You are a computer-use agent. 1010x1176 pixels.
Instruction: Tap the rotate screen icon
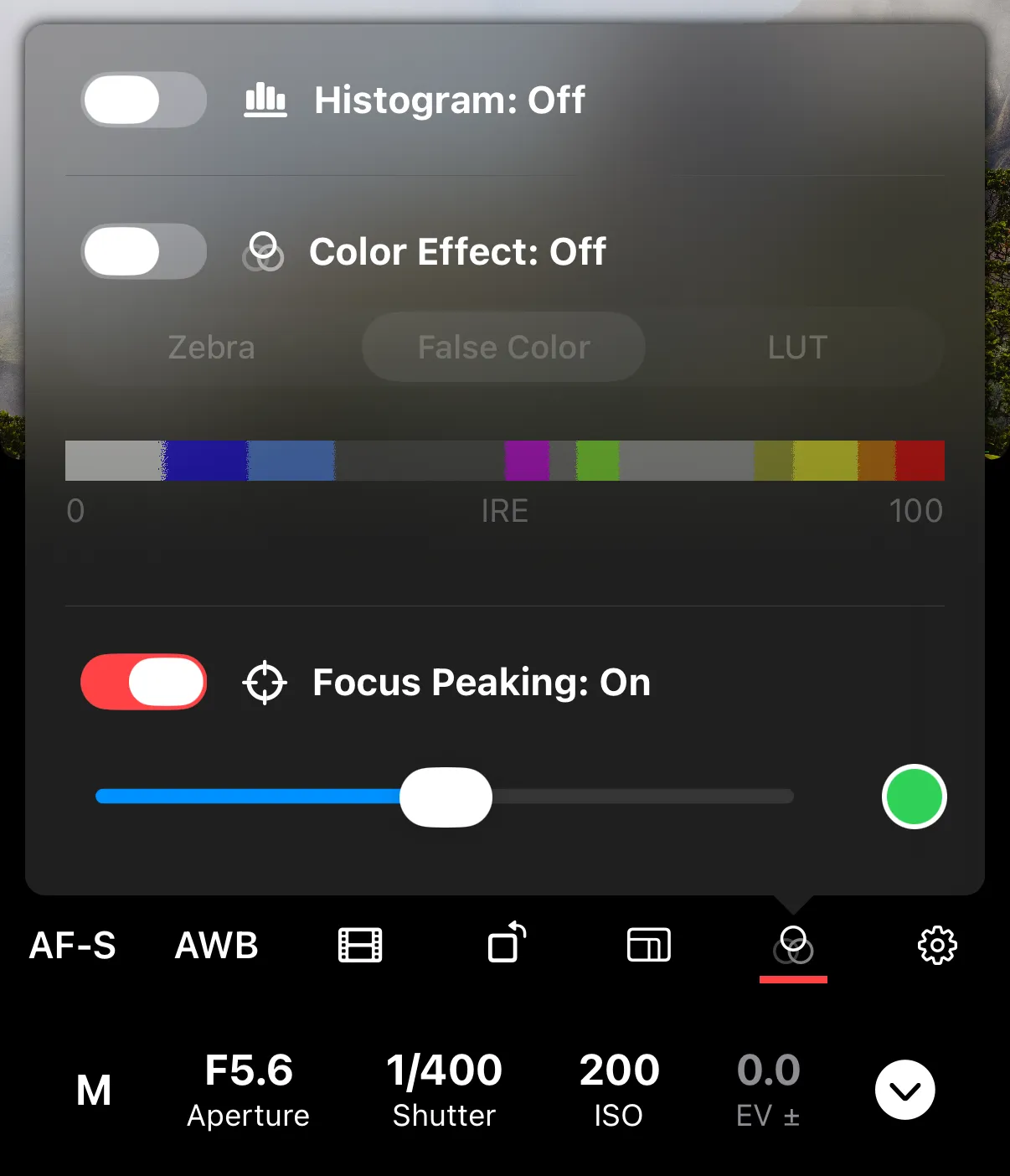506,944
